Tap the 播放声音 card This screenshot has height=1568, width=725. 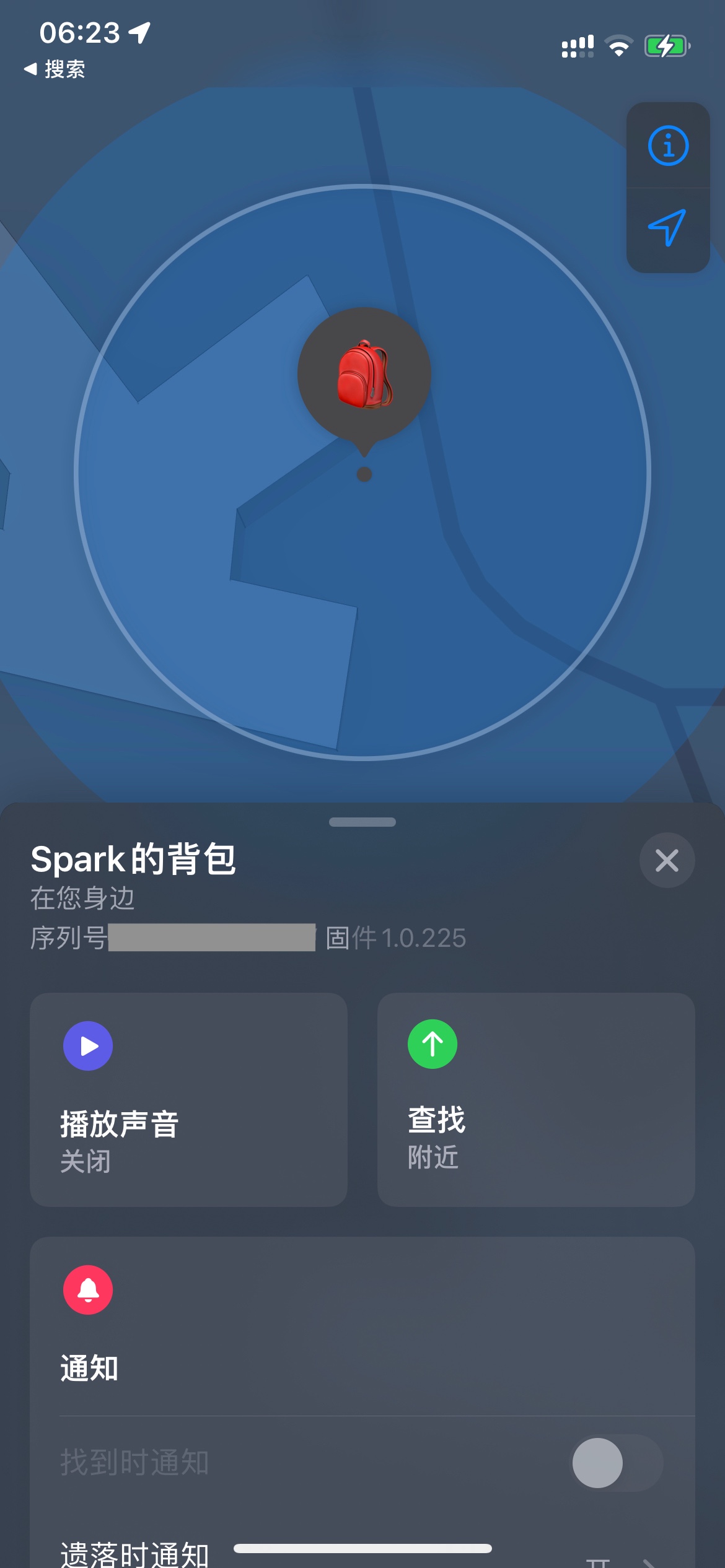[188, 1099]
